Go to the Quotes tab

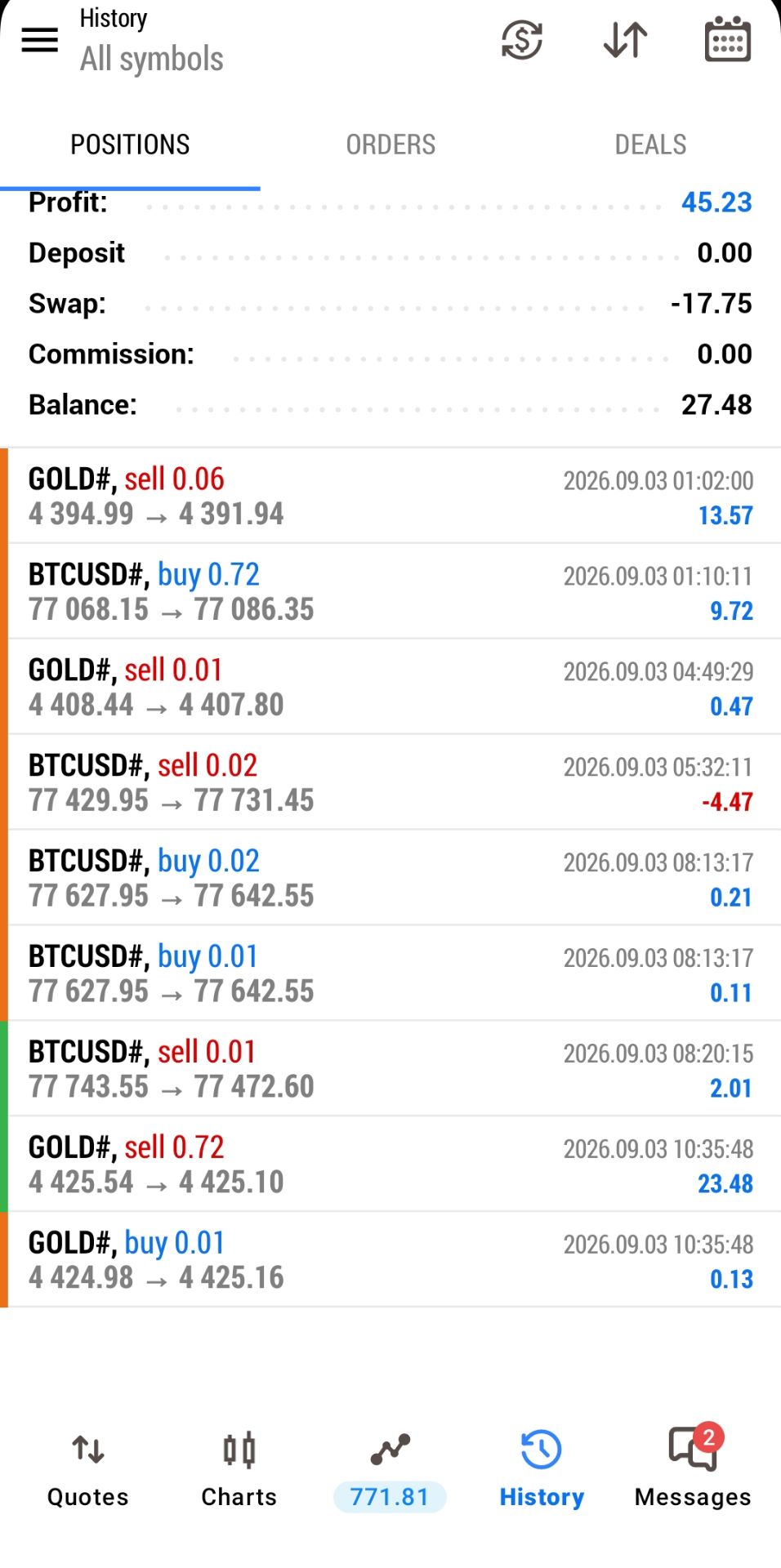pyautogui.click(x=88, y=1470)
